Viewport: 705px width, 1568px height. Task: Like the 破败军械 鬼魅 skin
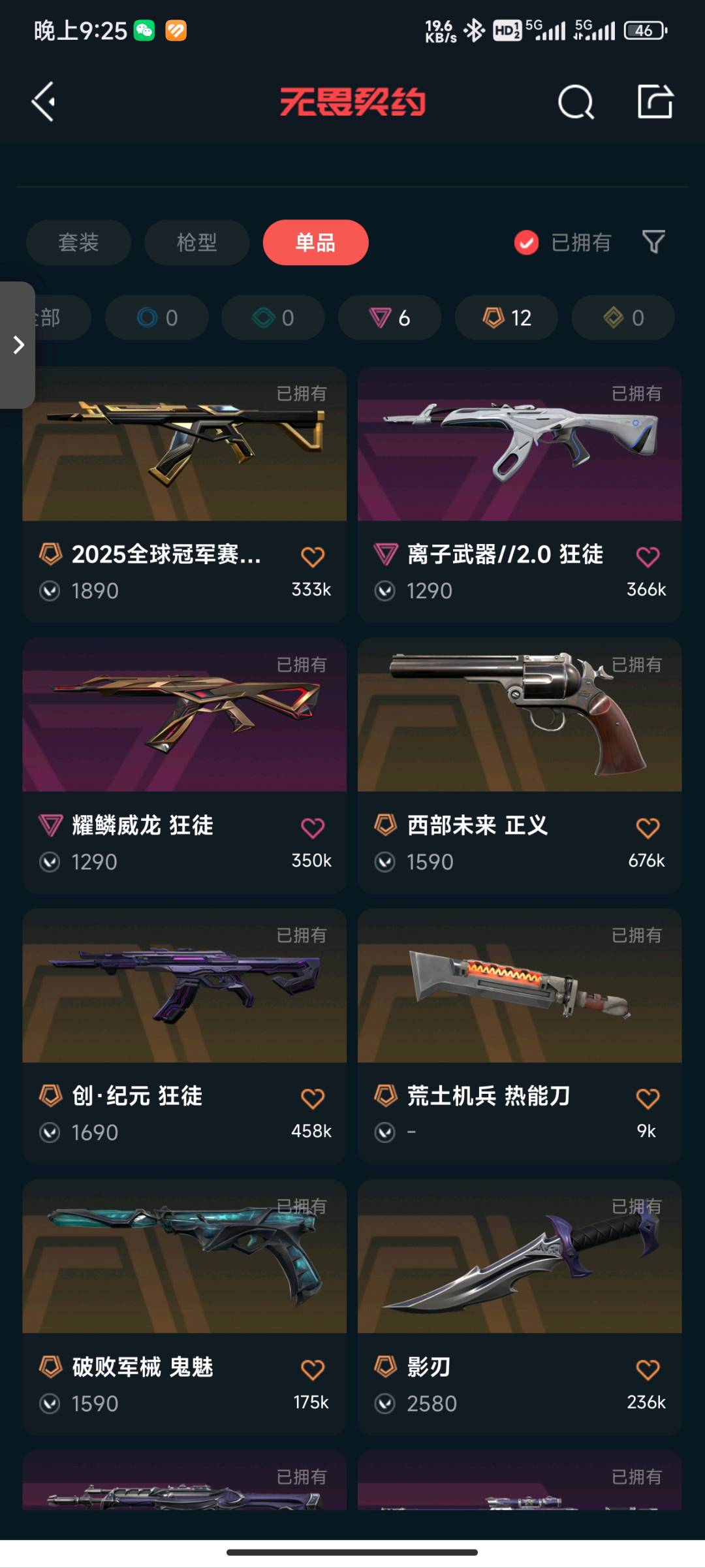point(312,1369)
